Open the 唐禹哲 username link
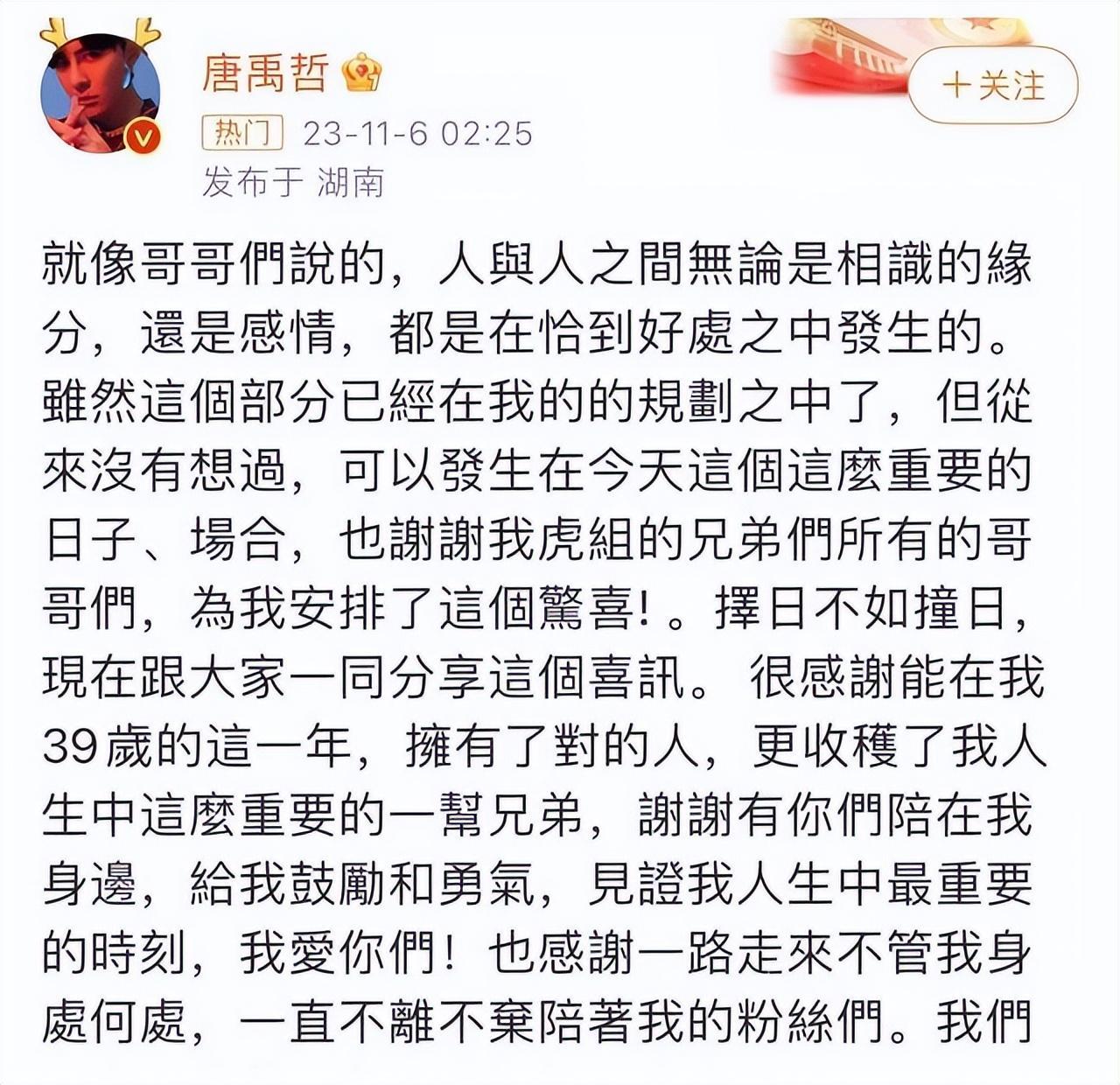Viewport: 1120px width, 1085px height. pyautogui.click(x=265, y=73)
